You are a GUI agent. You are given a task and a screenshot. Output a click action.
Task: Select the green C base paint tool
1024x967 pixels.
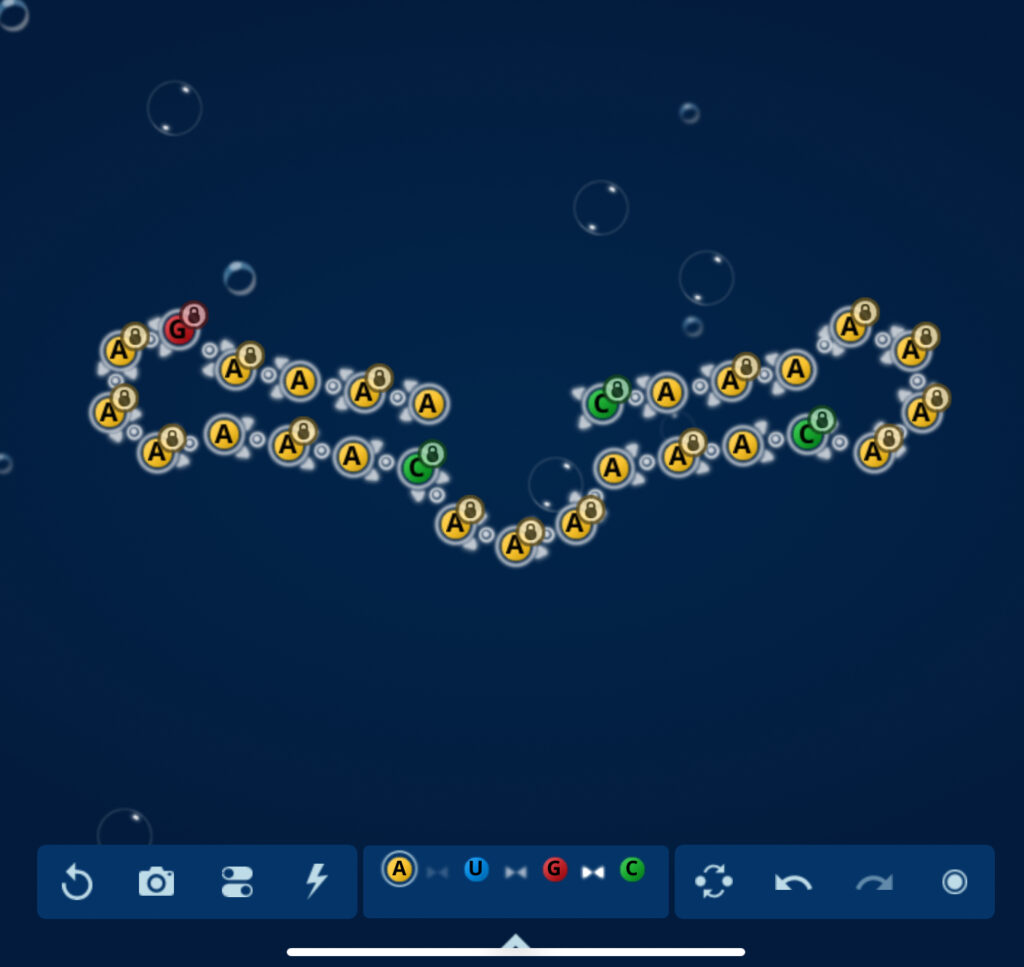632,869
